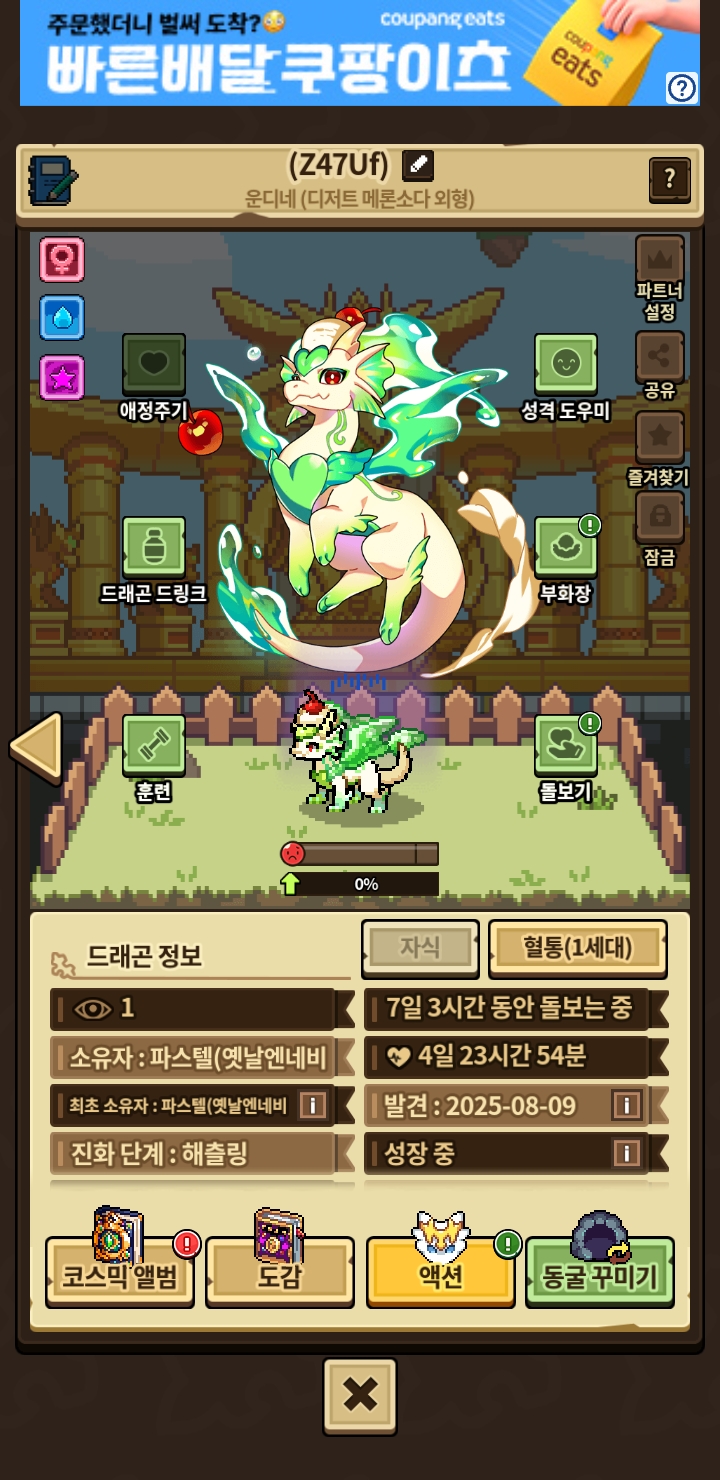Tap 돌보기 to care for dragon
720x1480 pixels.
tap(566, 758)
